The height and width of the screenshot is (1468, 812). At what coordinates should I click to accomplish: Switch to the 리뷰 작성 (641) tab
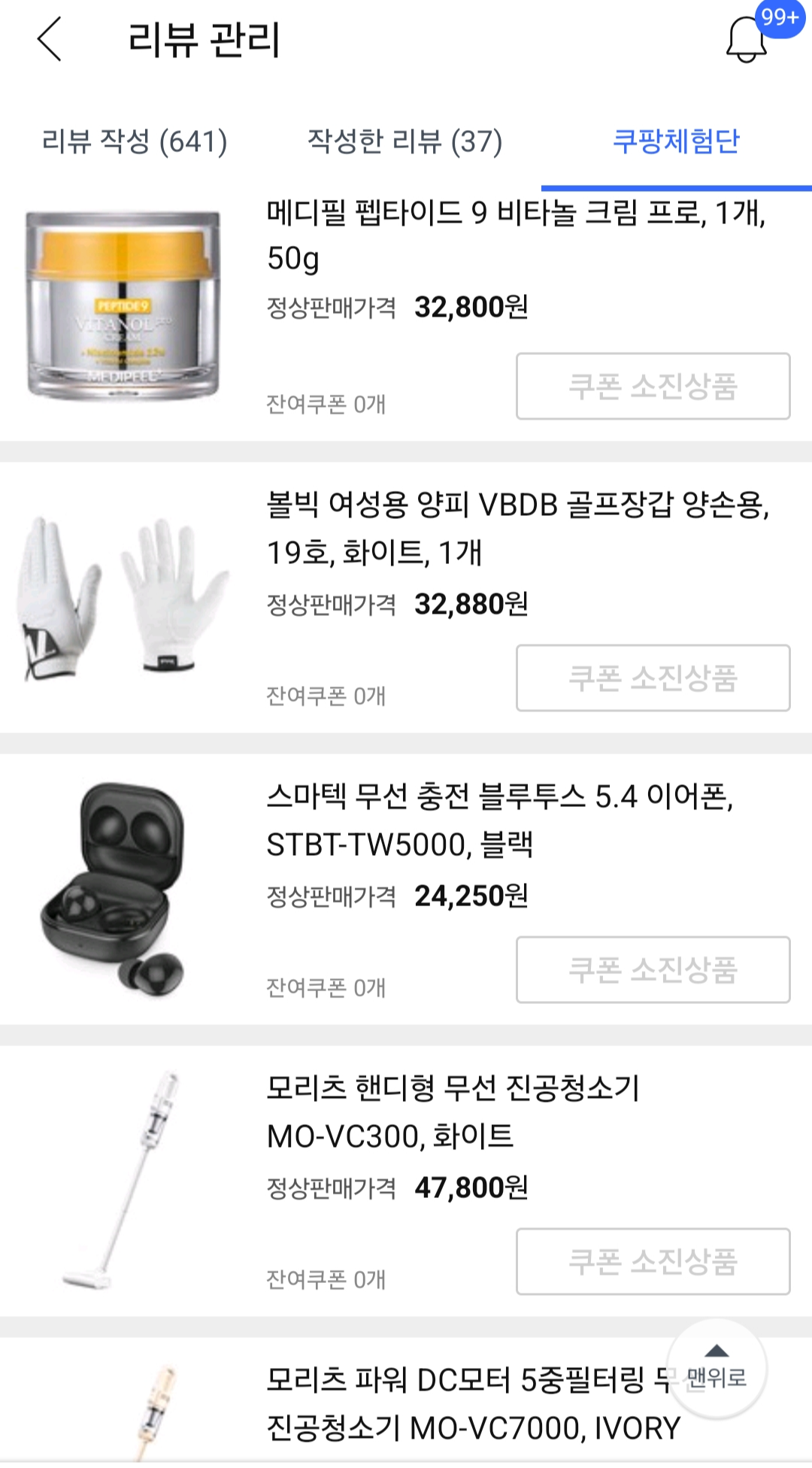[x=135, y=141]
